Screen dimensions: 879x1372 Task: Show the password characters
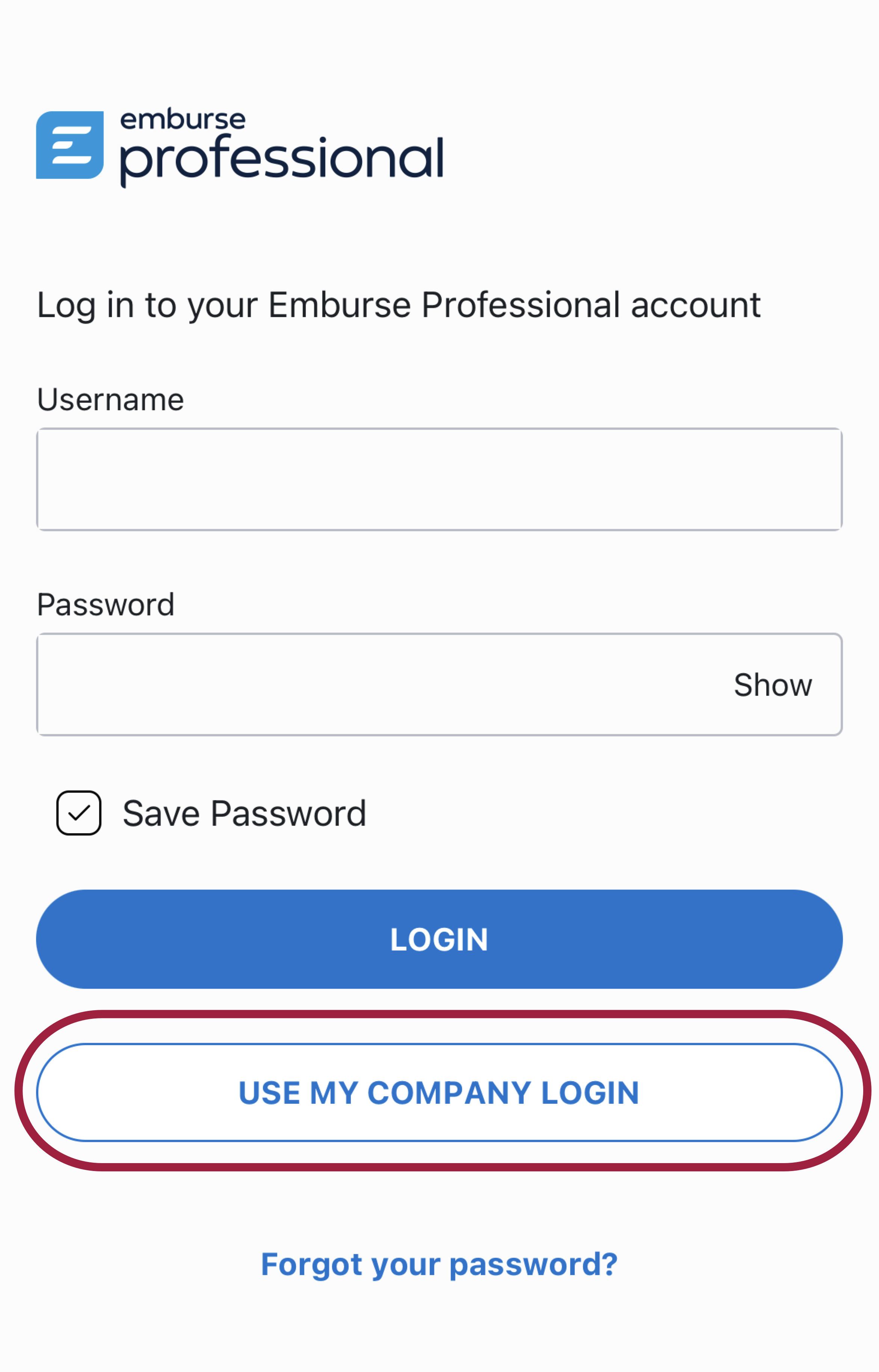tap(772, 685)
